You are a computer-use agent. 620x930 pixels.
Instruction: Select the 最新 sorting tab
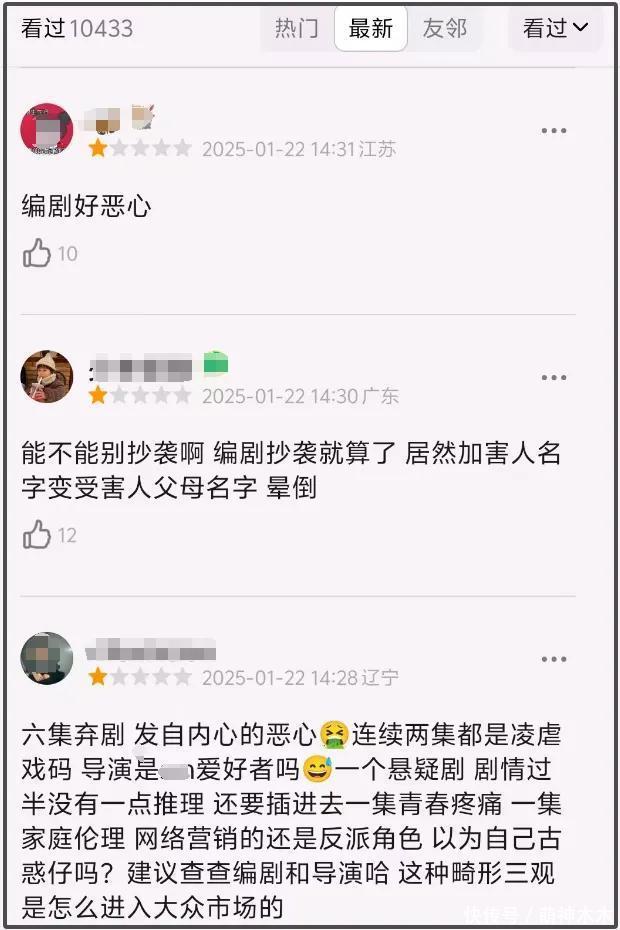tap(370, 29)
